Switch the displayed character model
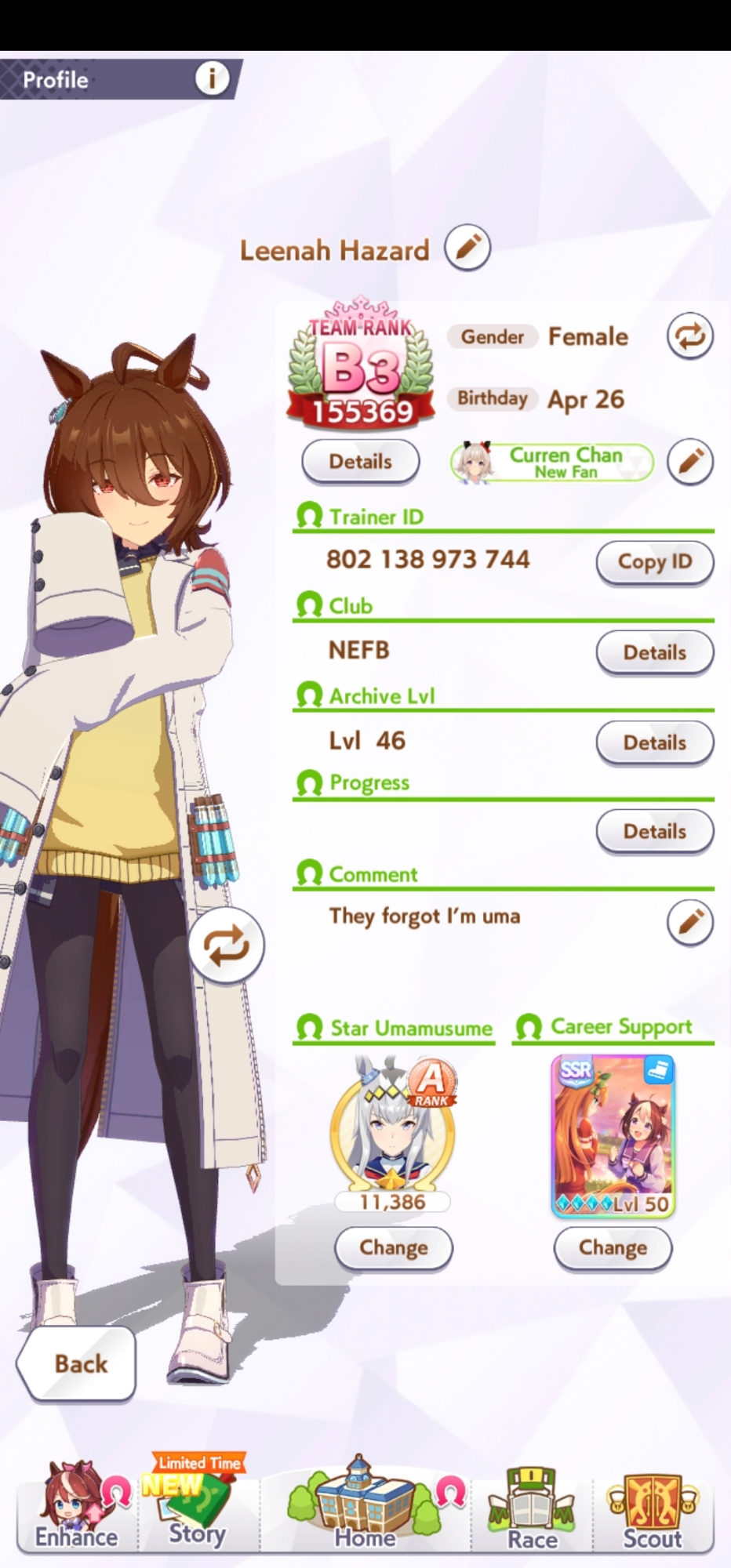Screen dimensions: 731x1568 pyautogui.click(x=226, y=946)
